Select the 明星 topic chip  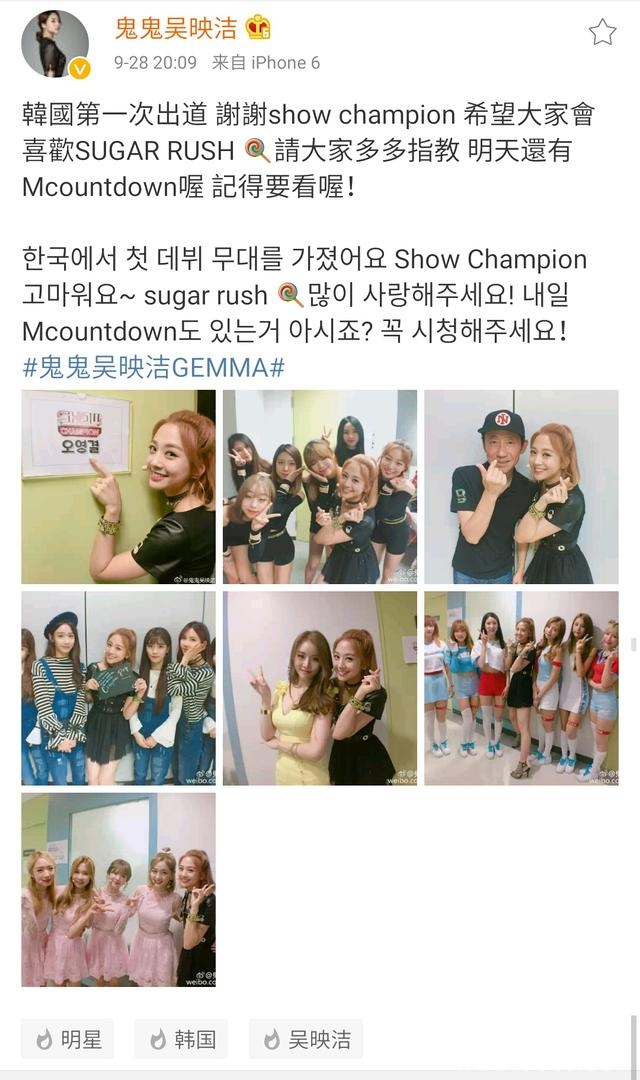(x=68, y=1040)
